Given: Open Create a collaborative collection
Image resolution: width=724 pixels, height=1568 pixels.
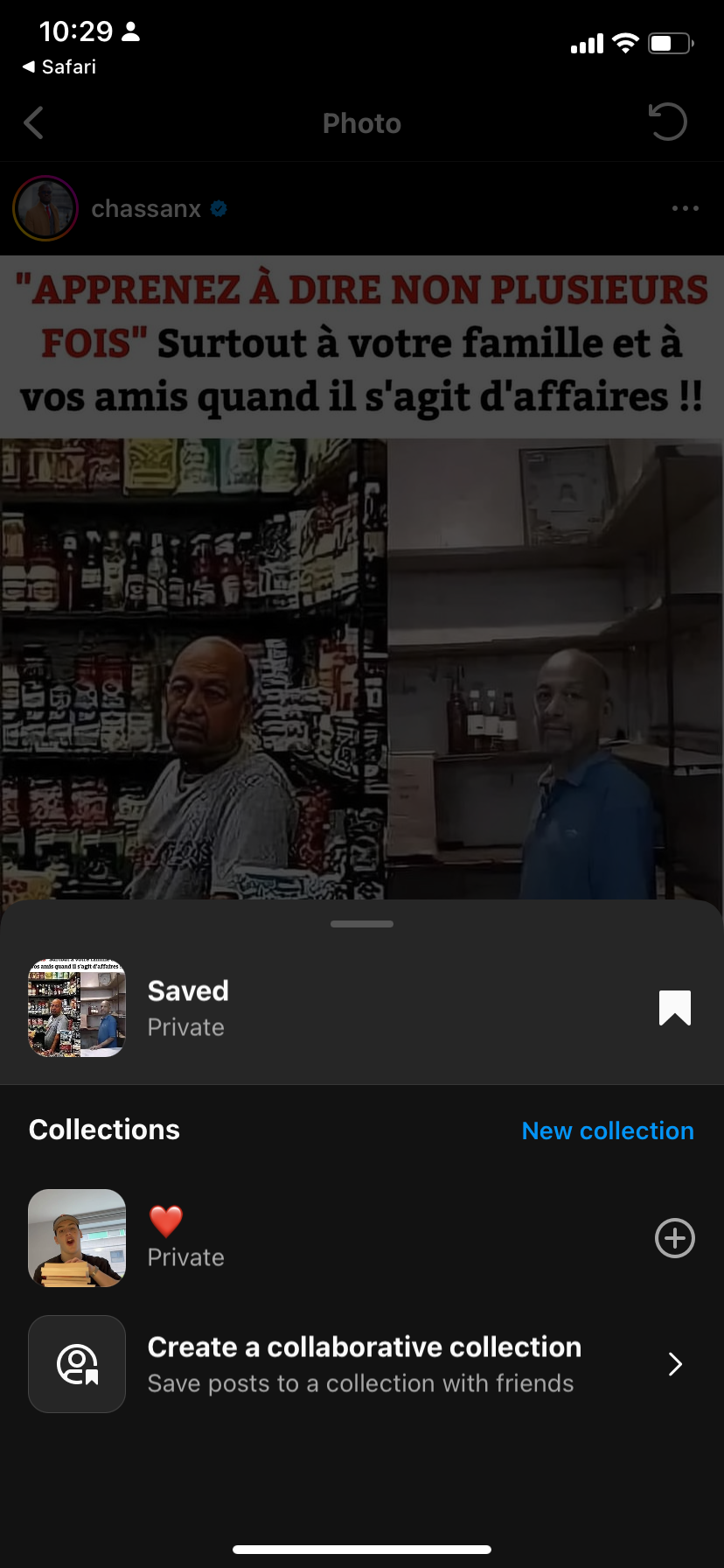Looking at the screenshot, I should click(x=362, y=1364).
